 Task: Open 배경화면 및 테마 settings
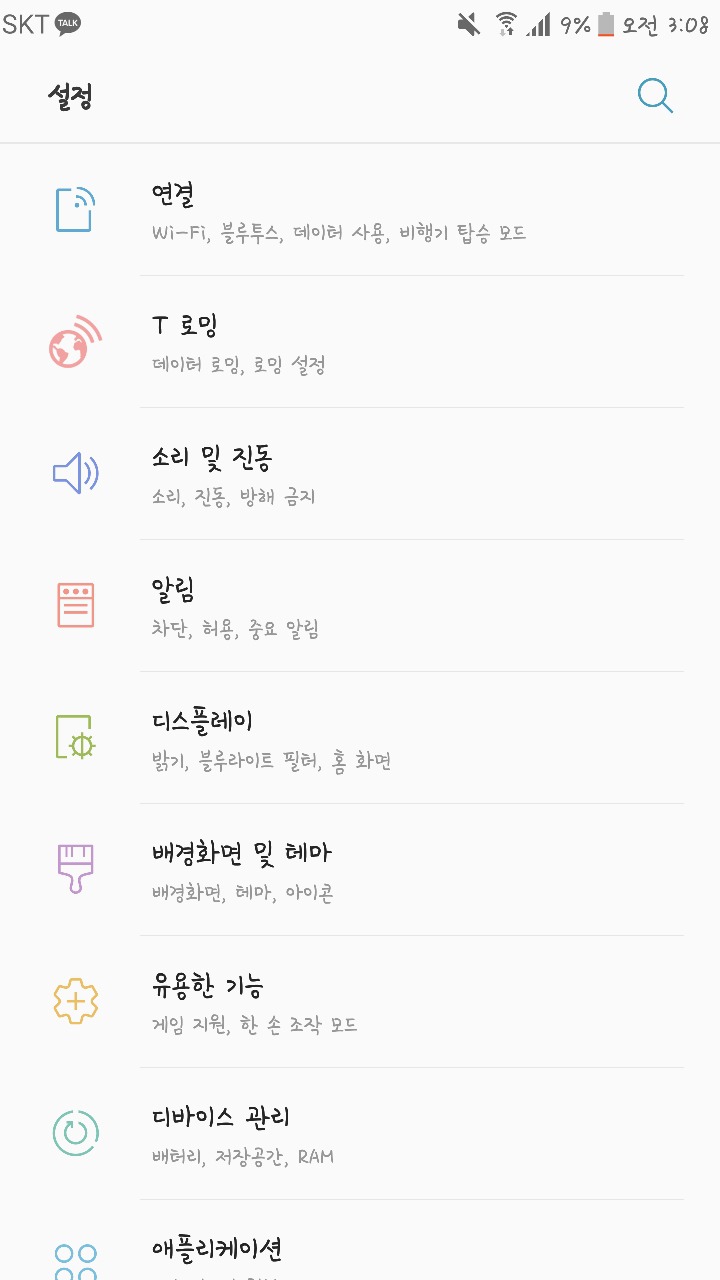[360, 870]
